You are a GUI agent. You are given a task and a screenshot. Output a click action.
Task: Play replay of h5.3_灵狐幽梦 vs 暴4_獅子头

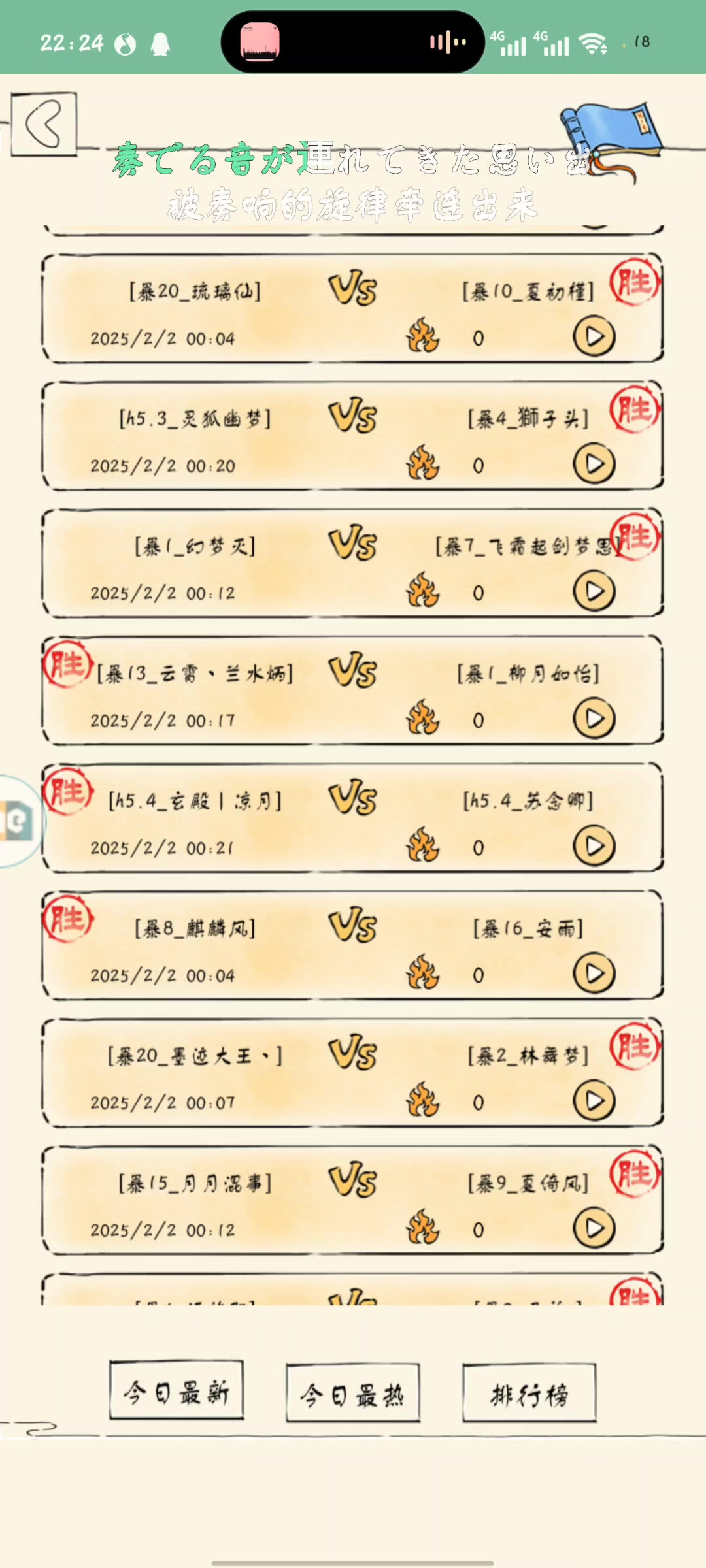click(x=594, y=465)
